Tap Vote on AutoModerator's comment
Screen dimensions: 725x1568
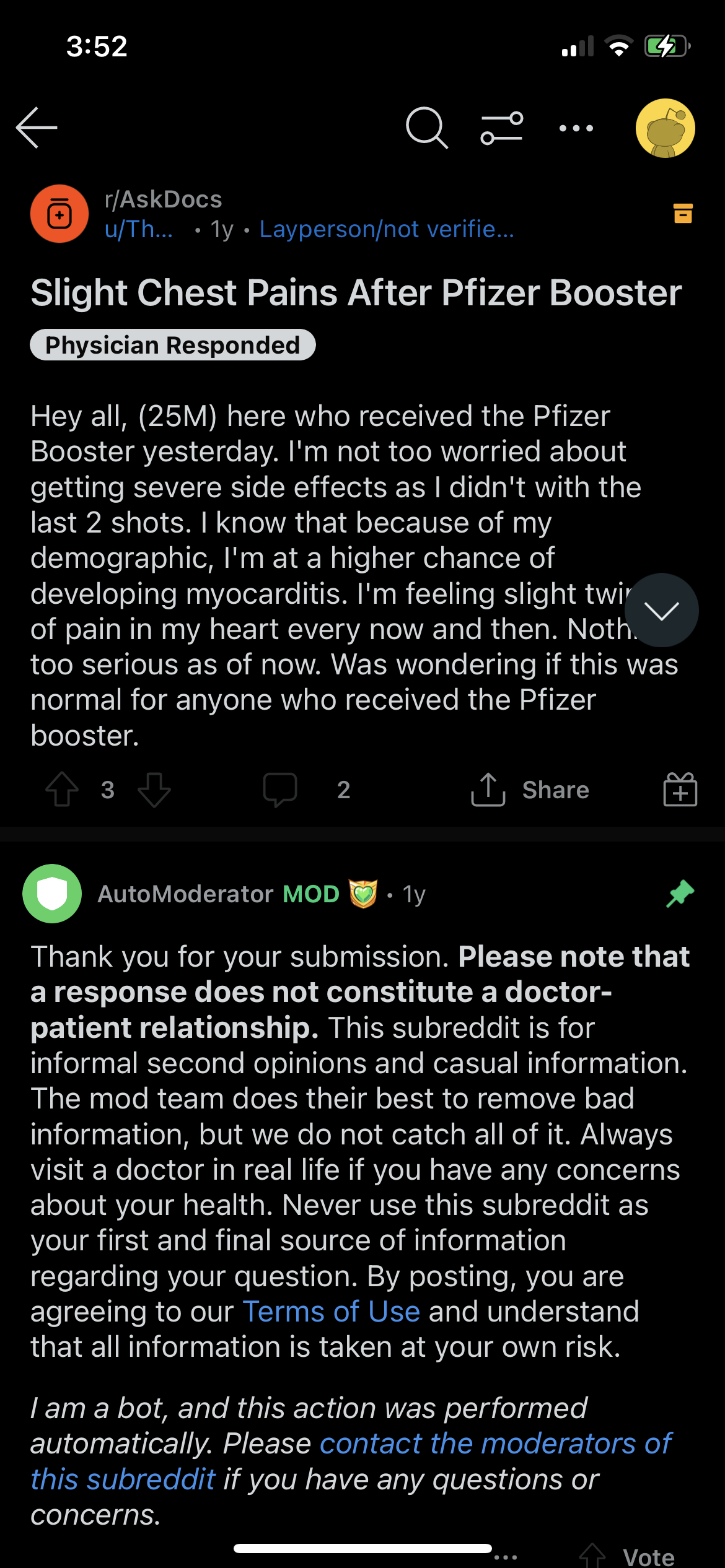pos(649,1557)
